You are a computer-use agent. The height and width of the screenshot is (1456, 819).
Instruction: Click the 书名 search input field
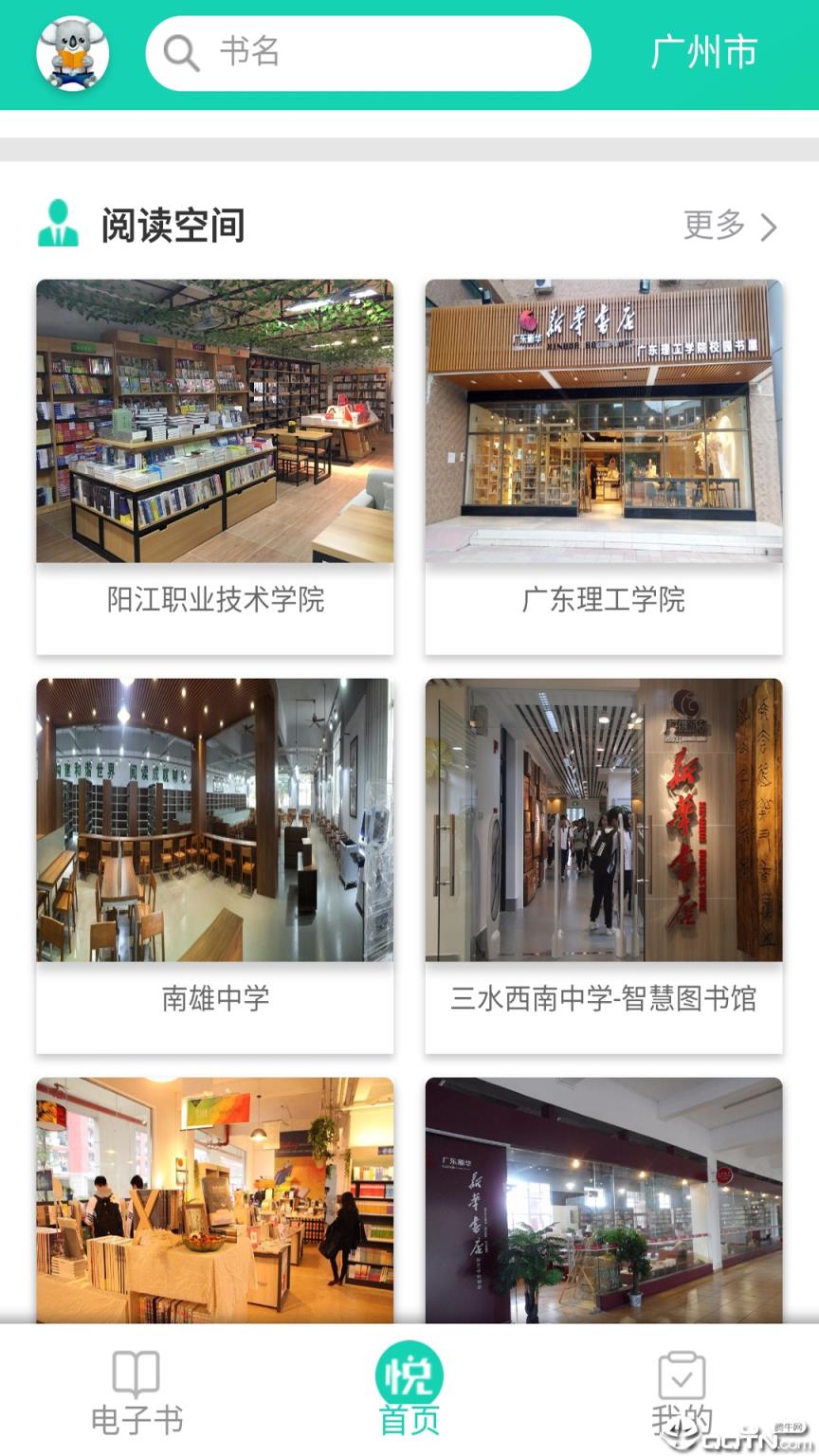[x=370, y=54]
